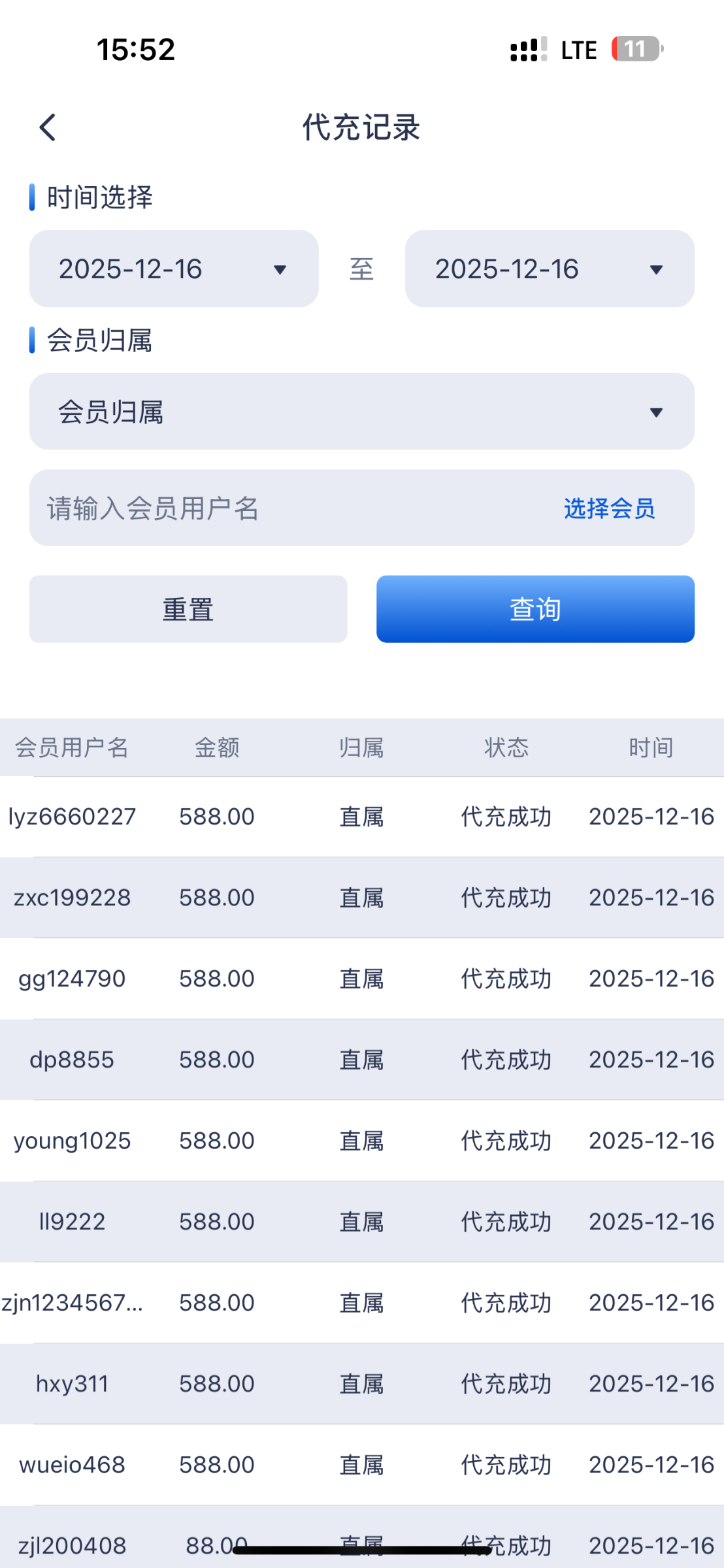
Task: Expand the 会员归属 dropdown
Action: 361,412
